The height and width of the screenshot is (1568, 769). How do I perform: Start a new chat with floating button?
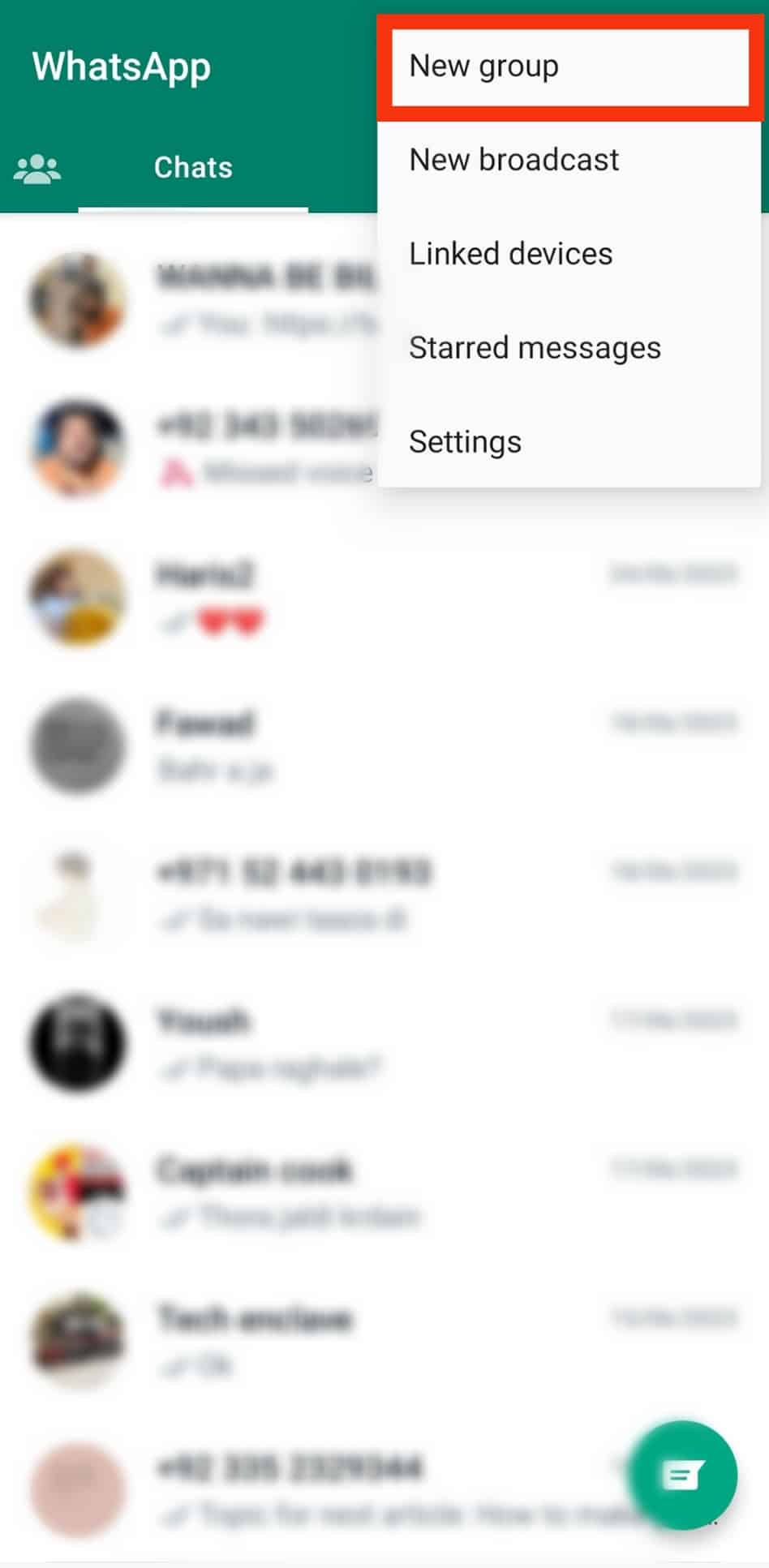682,1474
